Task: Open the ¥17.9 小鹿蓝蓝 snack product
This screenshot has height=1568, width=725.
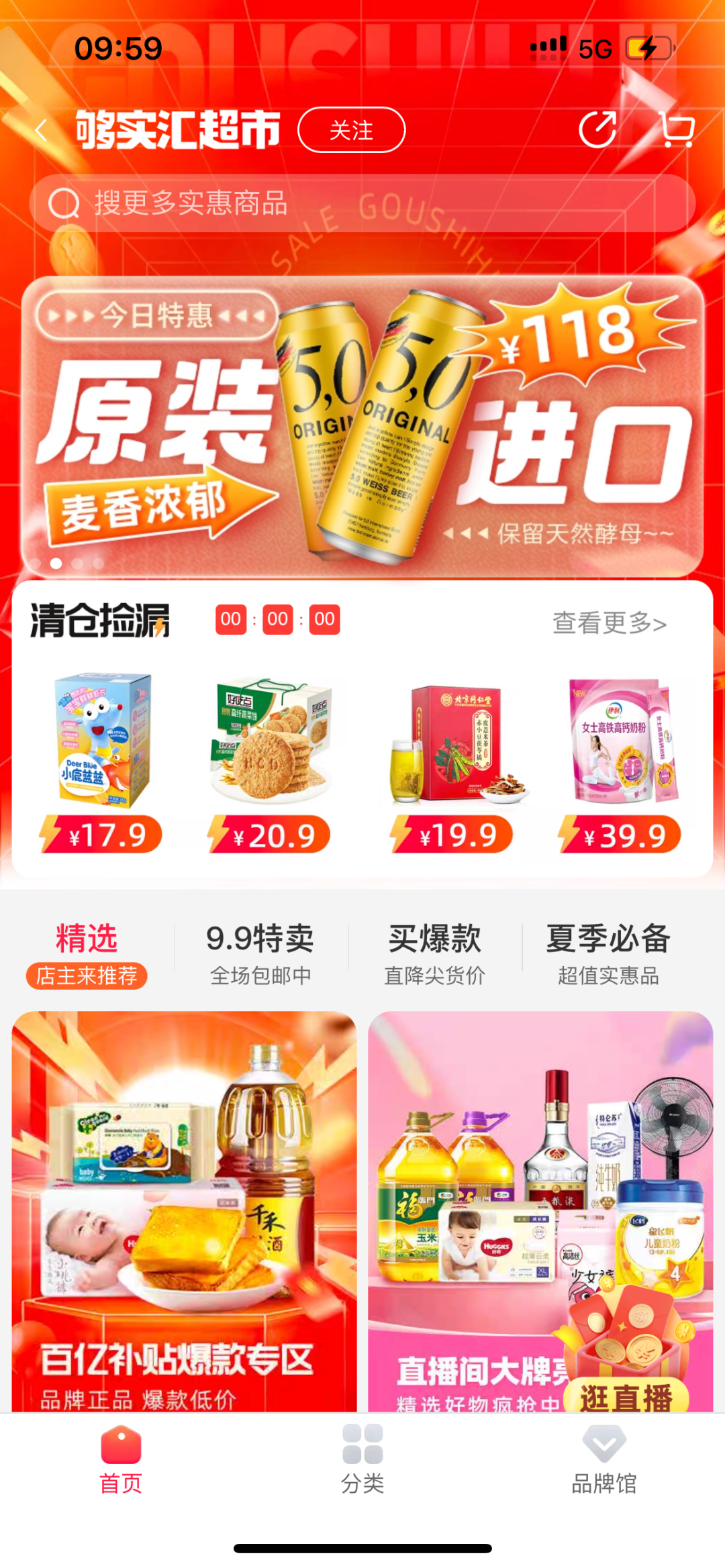Action: click(101, 762)
